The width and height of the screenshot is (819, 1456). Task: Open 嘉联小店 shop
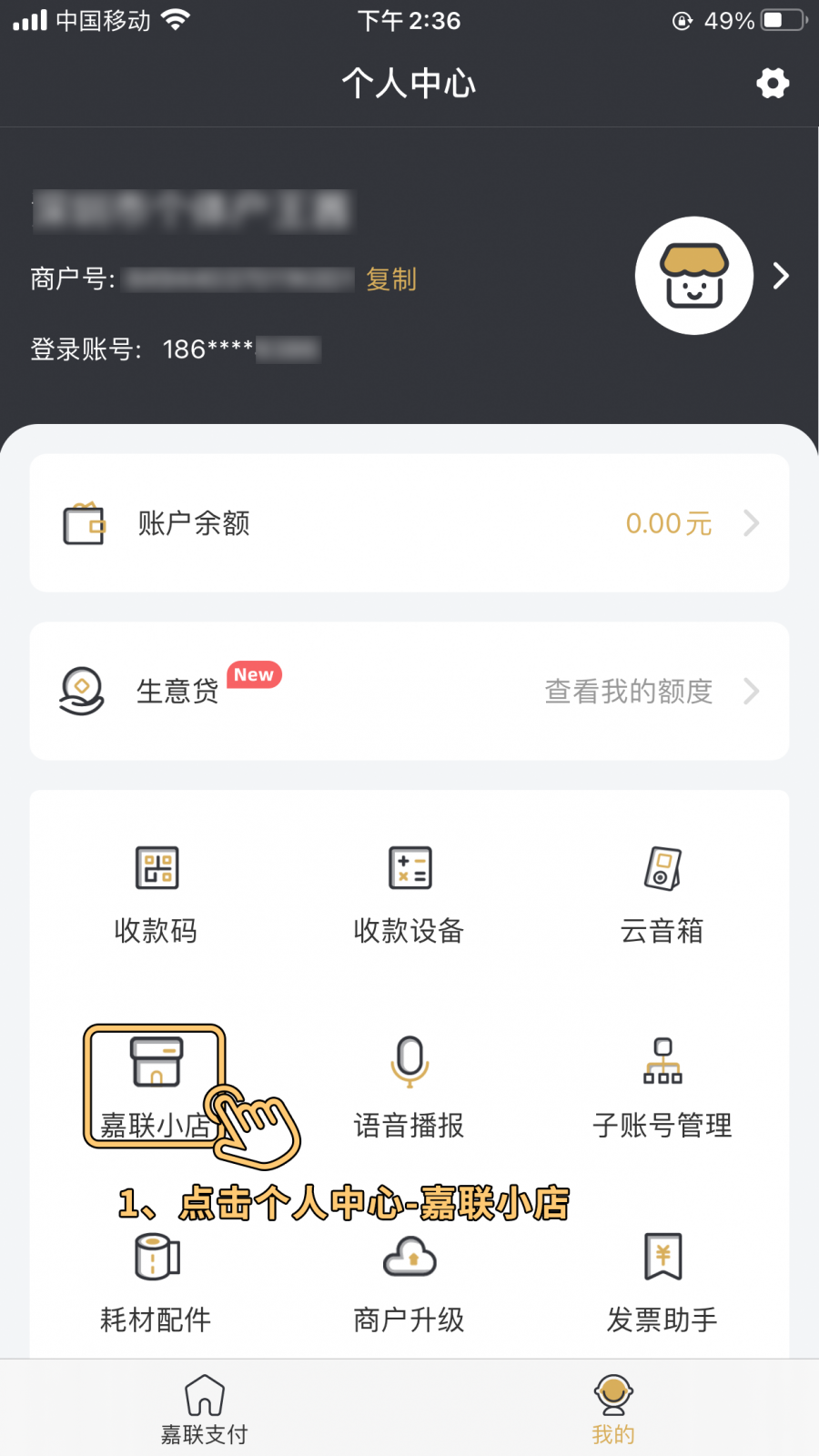click(x=155, y=1085)
